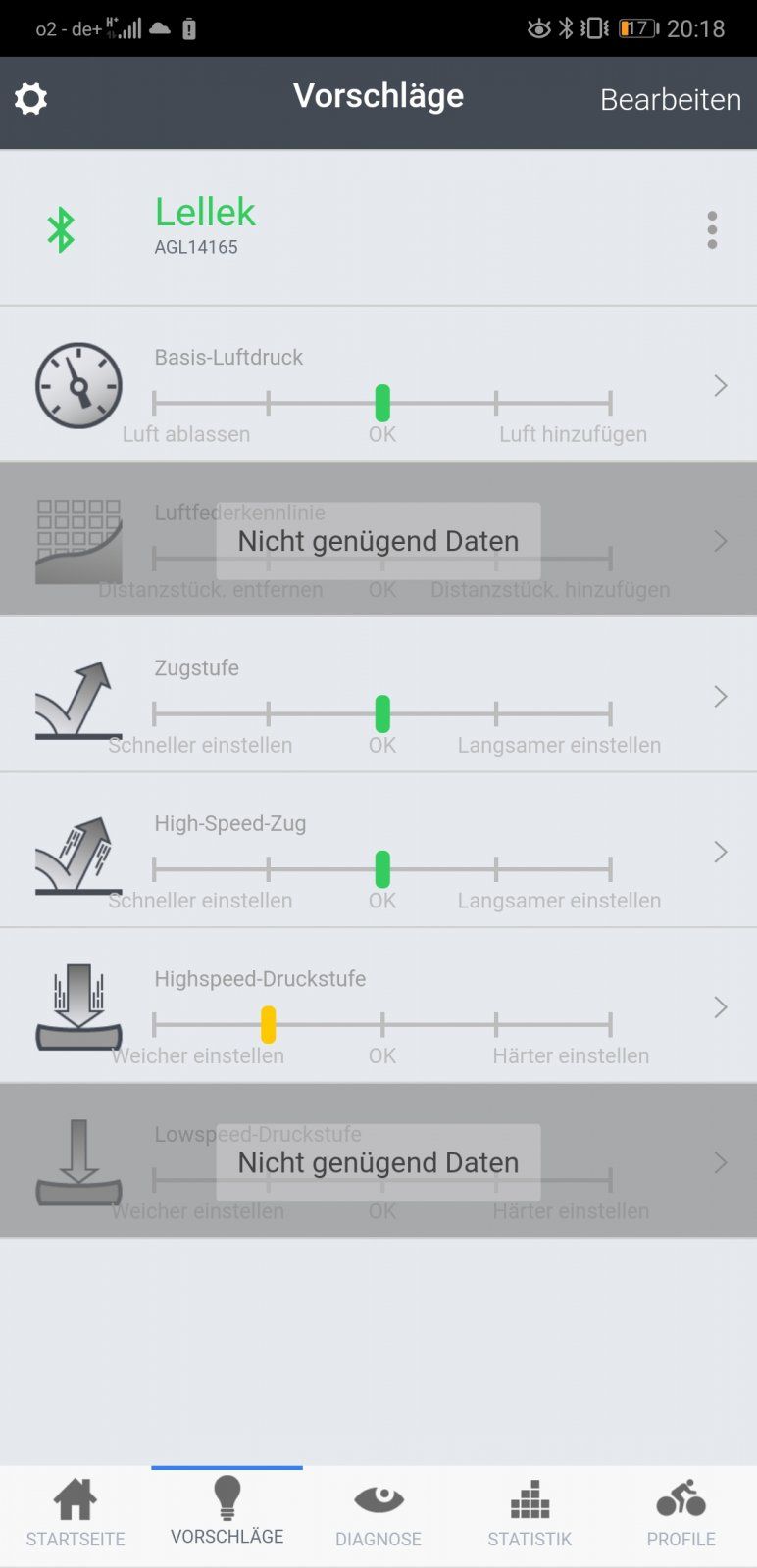Go to the Statistik tab
Viewport: 757px width, 1568px height.
tap(530, 1514)
